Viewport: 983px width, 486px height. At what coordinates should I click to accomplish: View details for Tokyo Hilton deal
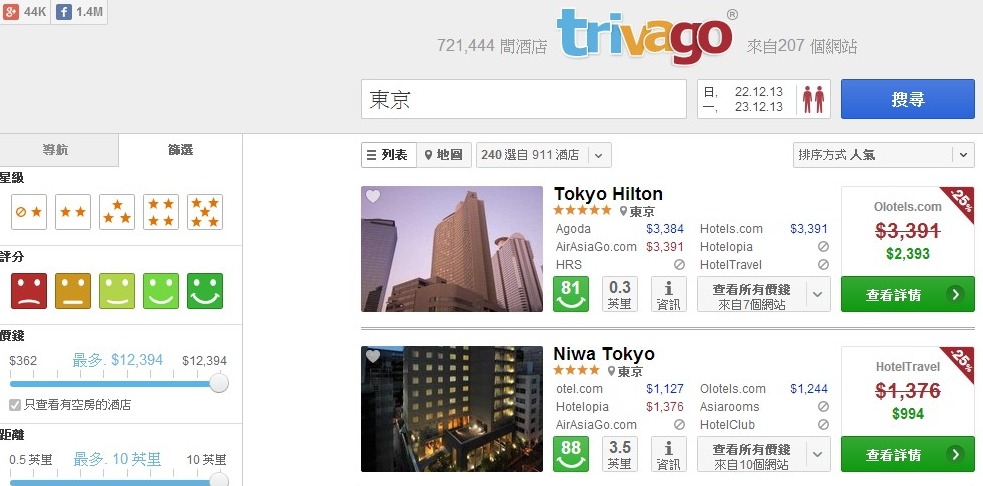[907, 294]
